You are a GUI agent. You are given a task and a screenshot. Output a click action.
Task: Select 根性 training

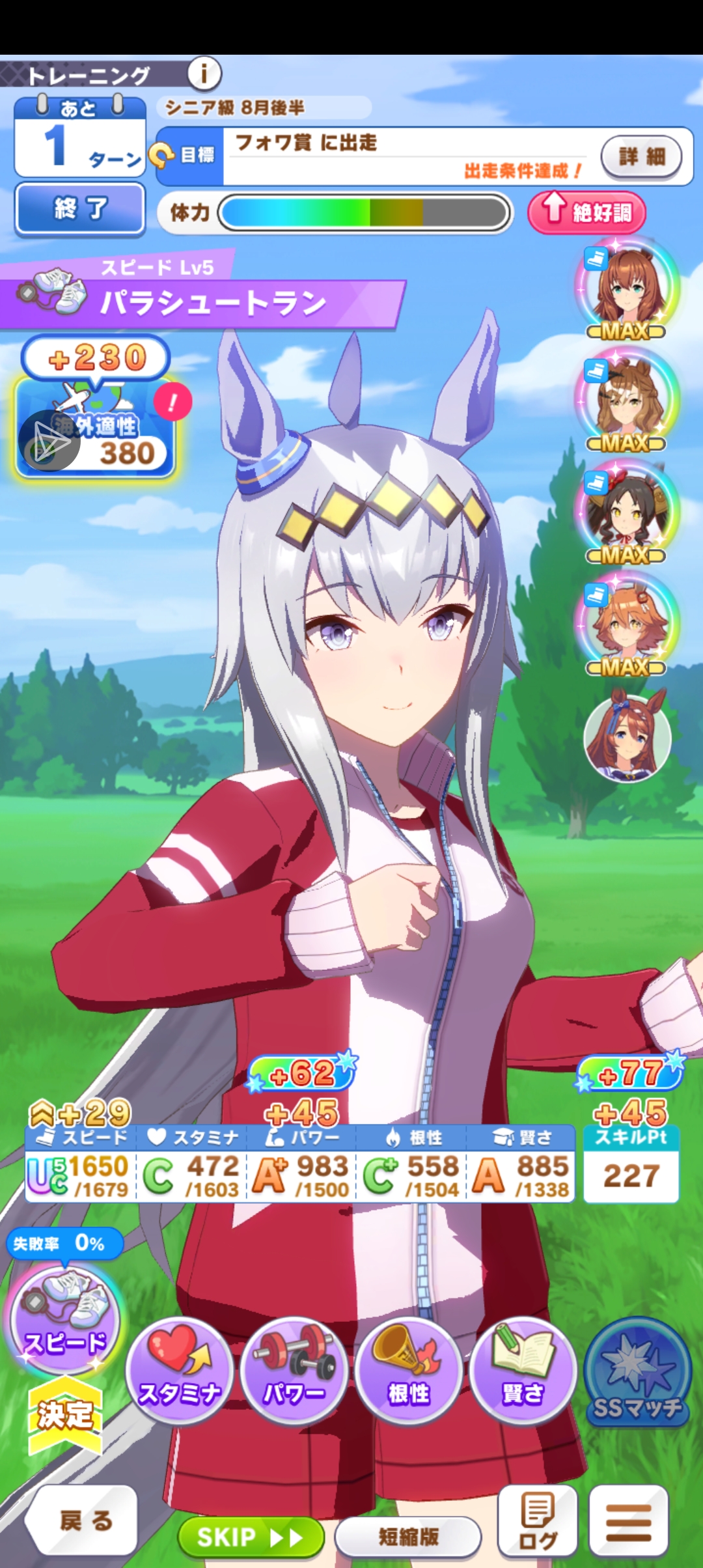[409, 1371]
